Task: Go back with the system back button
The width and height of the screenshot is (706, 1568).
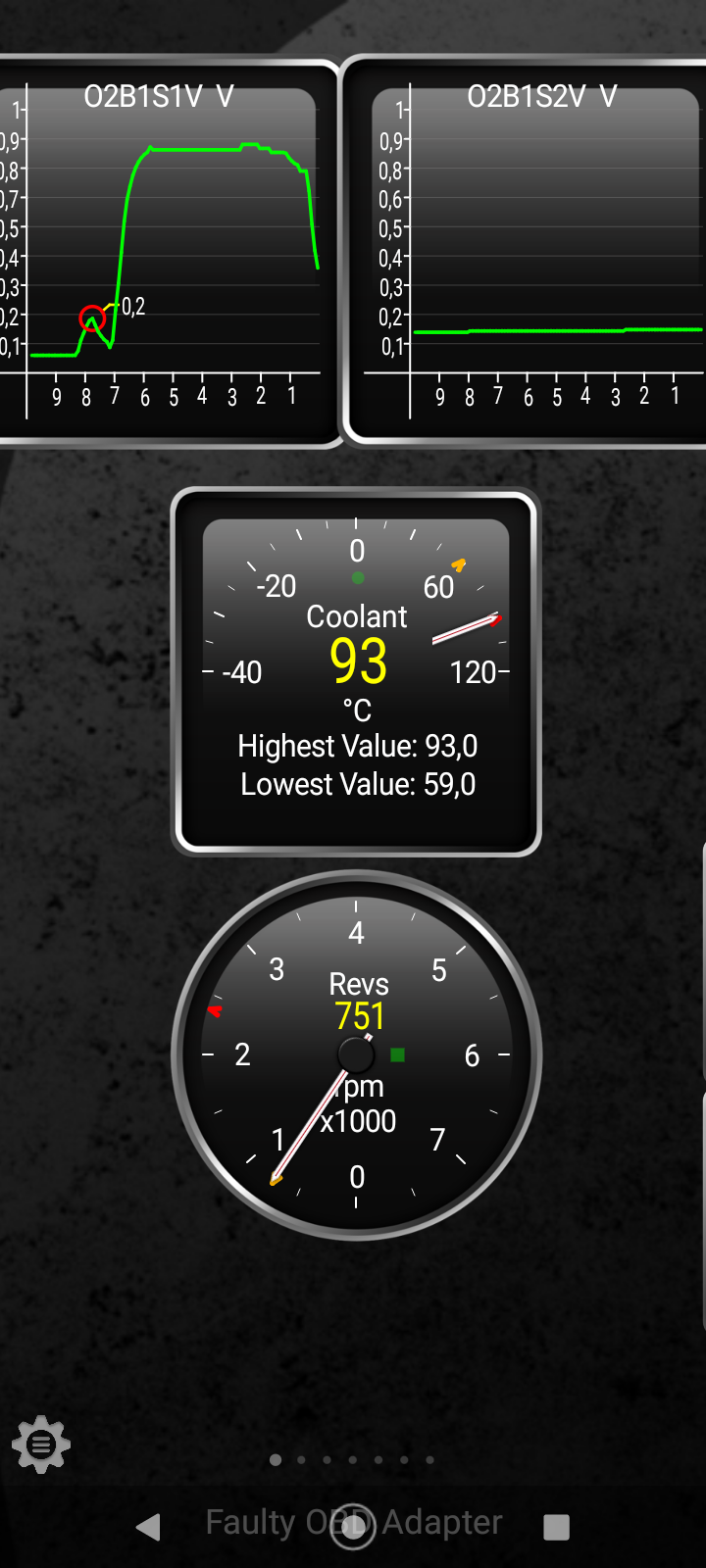Action: point(148,1526)
